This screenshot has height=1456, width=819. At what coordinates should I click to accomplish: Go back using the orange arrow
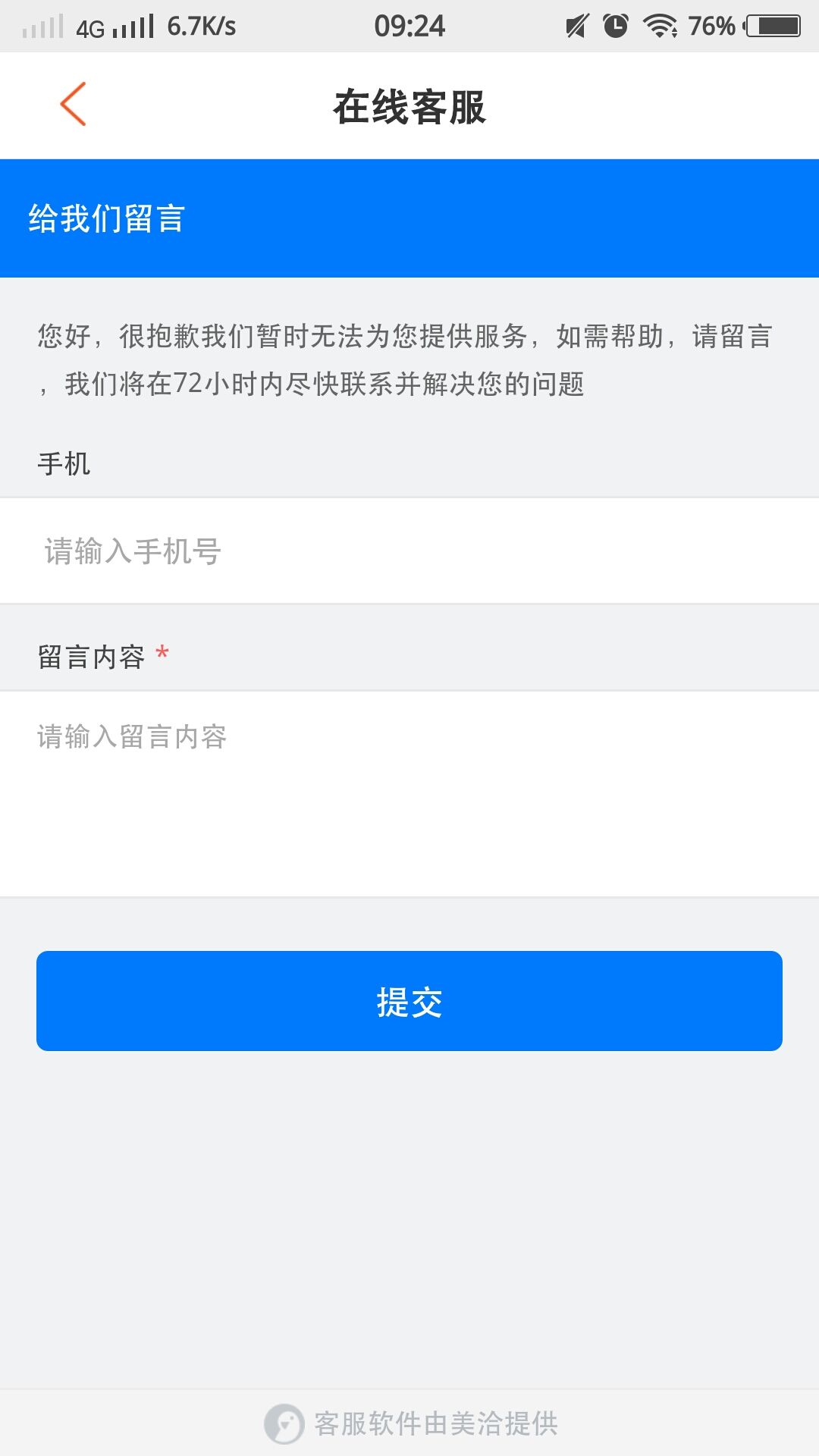73,105
